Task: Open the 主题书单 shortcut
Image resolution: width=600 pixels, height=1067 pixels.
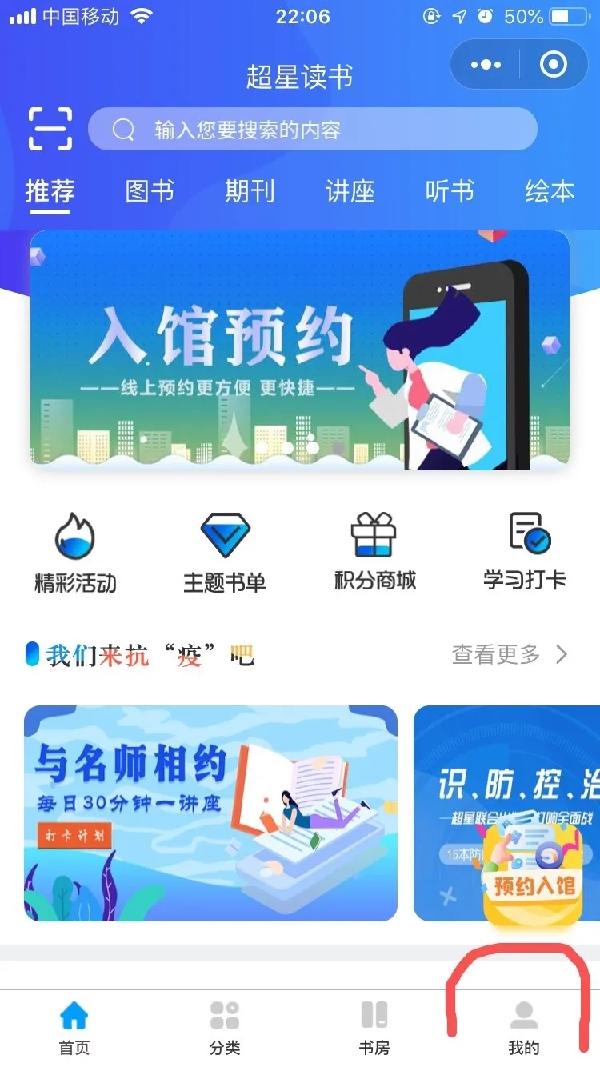Action: (x=225, y=552)
